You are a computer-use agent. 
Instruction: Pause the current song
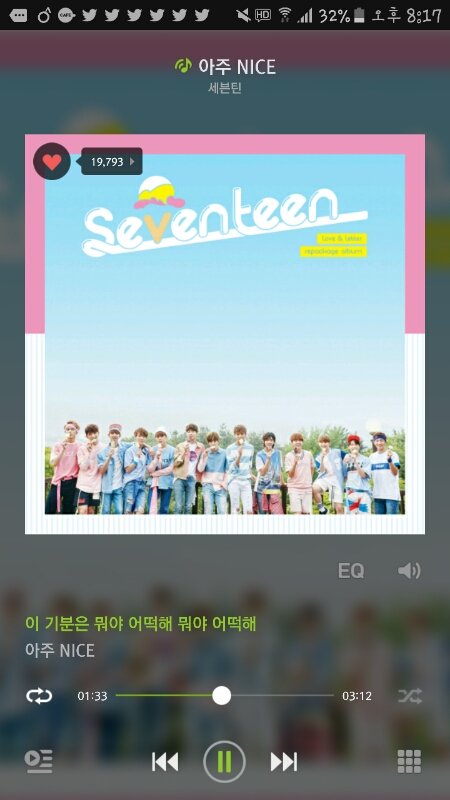coord(224,762)
